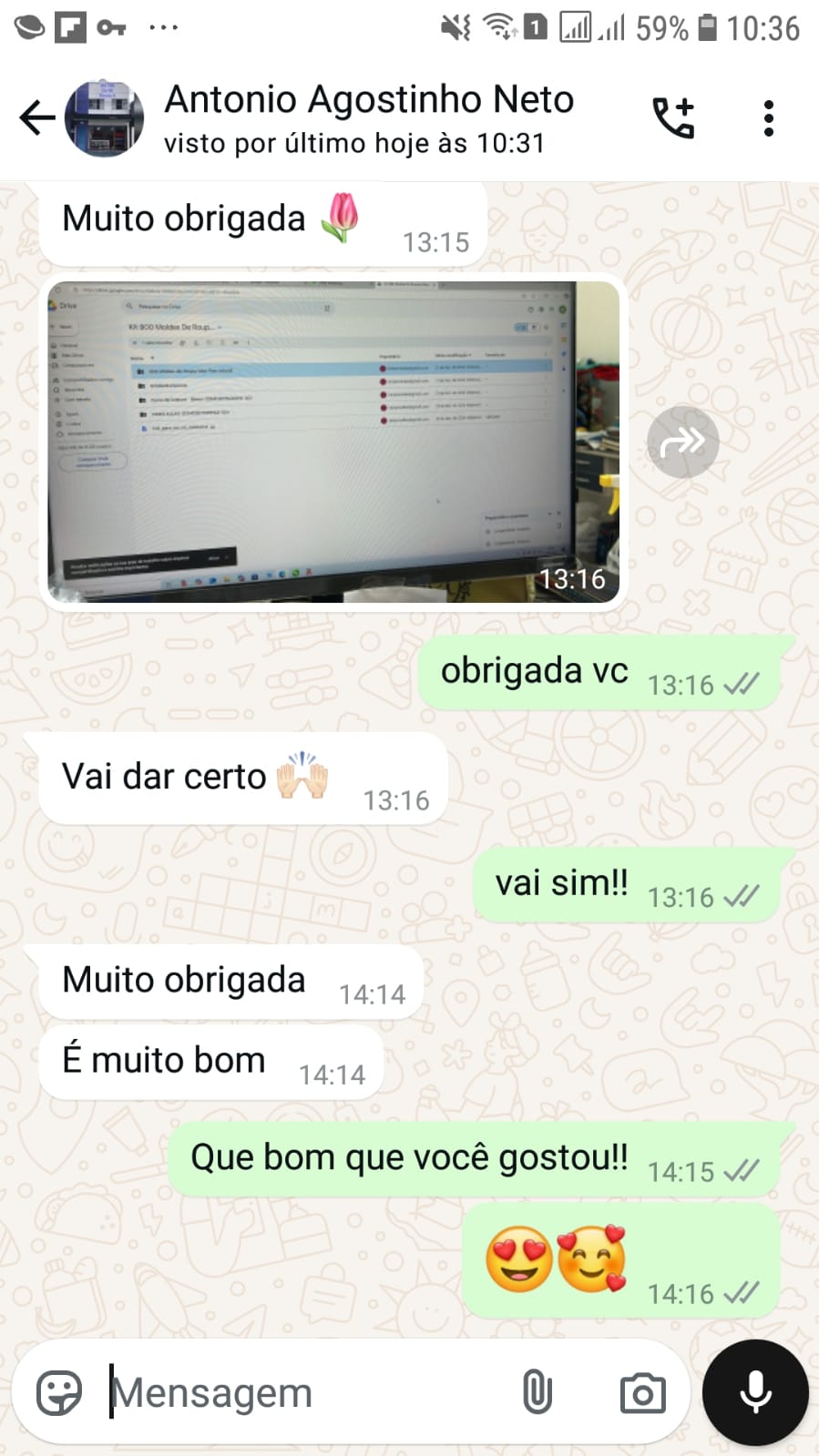Open Antonio Agostinho Neto's contact info
Viewport: 819px width, 1456px height.
coord(368,118)
